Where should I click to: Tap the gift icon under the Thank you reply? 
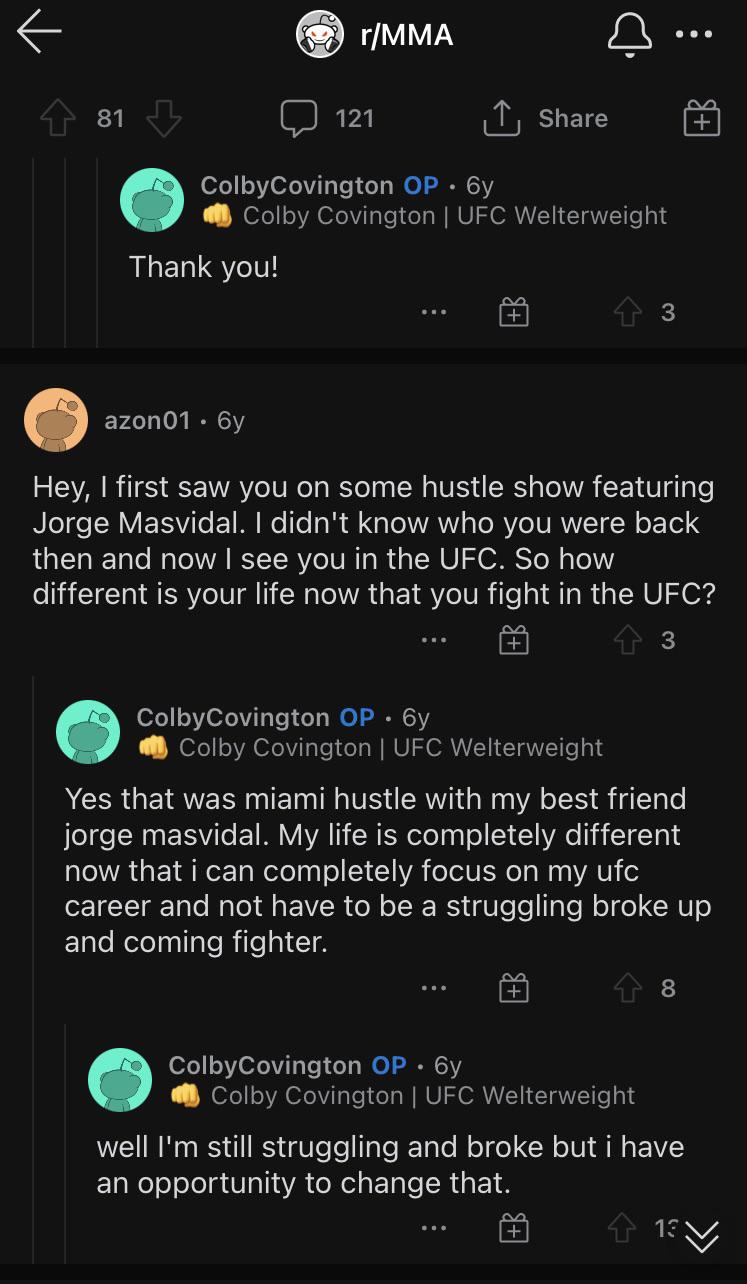click(x=513, y=311)
